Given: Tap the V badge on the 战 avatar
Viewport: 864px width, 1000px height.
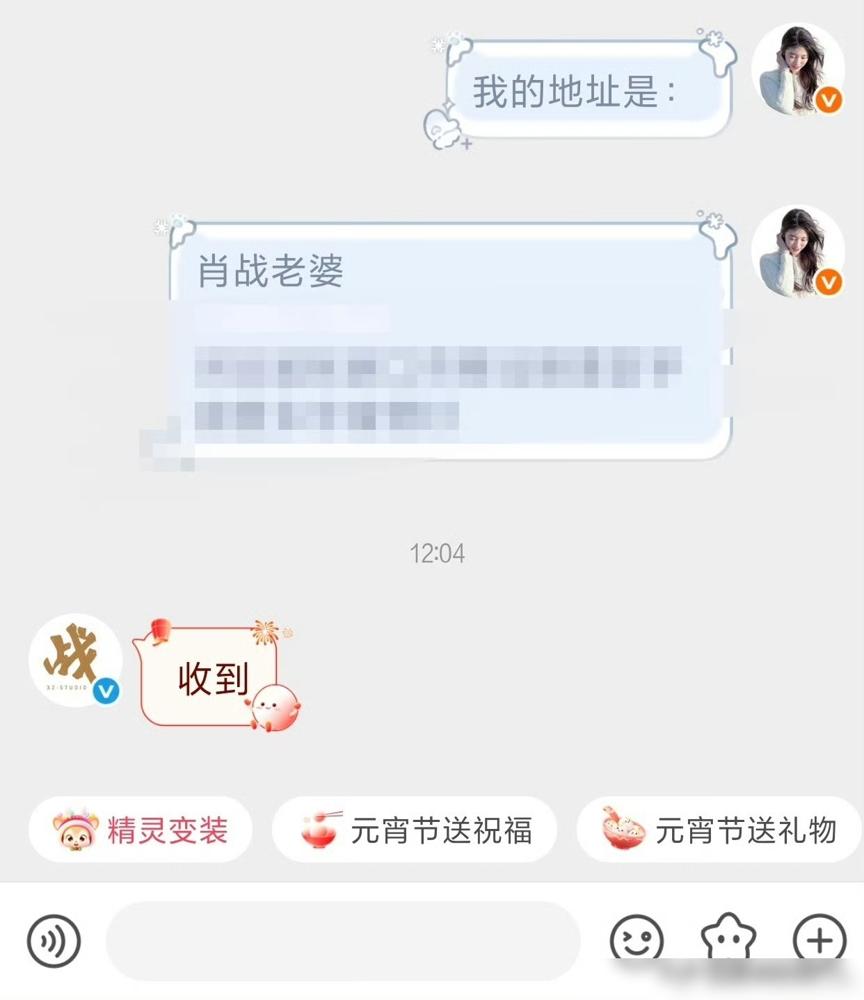Looking at the screenshot, I should click(106, 688).
